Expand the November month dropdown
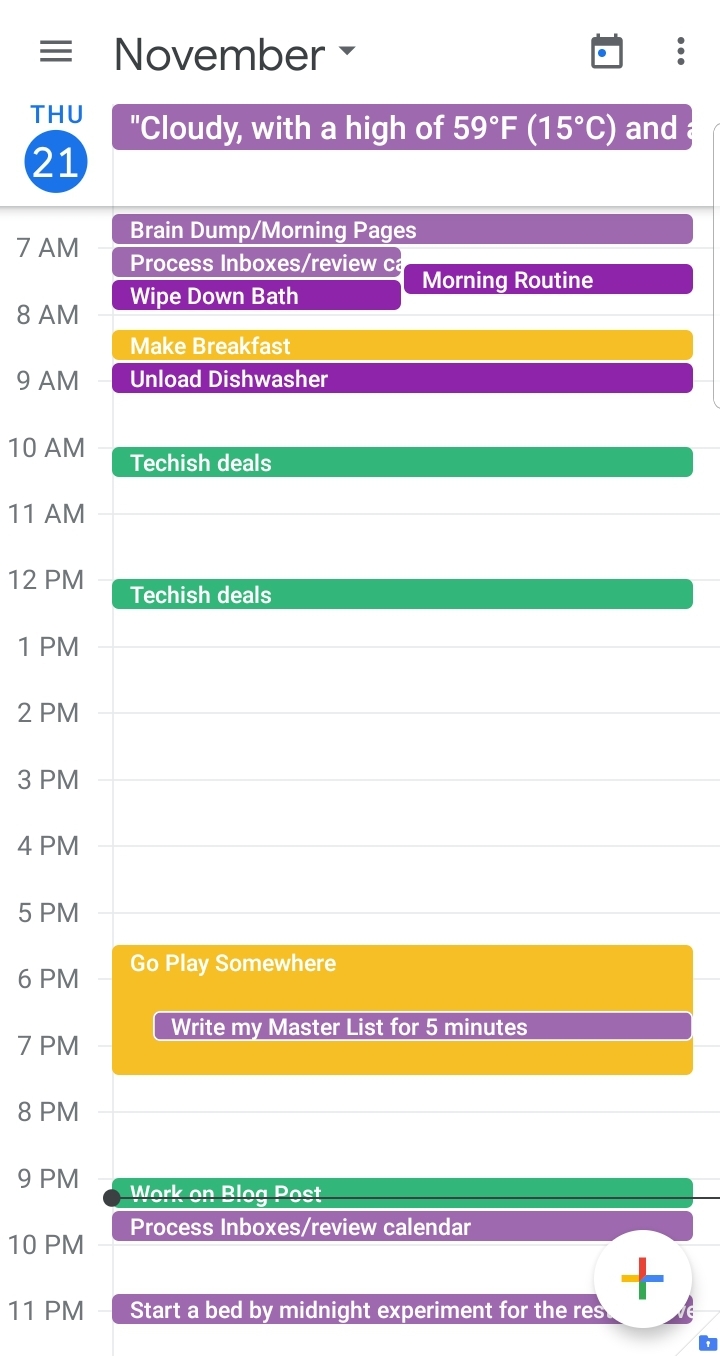The image size is (720, 1356). [x=235, y=54]
